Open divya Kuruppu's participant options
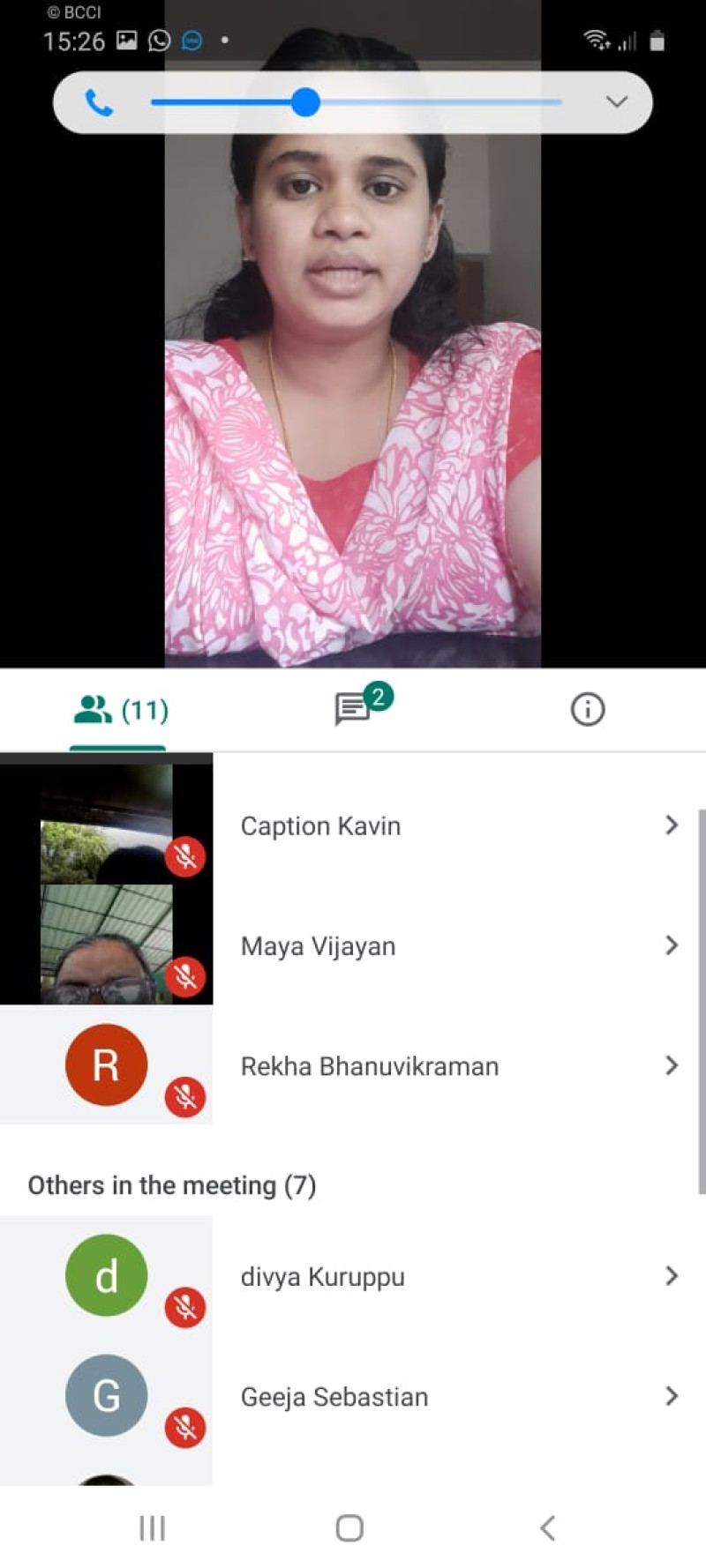Image resolution: width=706 pixels, height=1568 pixels. (671, 1276)
